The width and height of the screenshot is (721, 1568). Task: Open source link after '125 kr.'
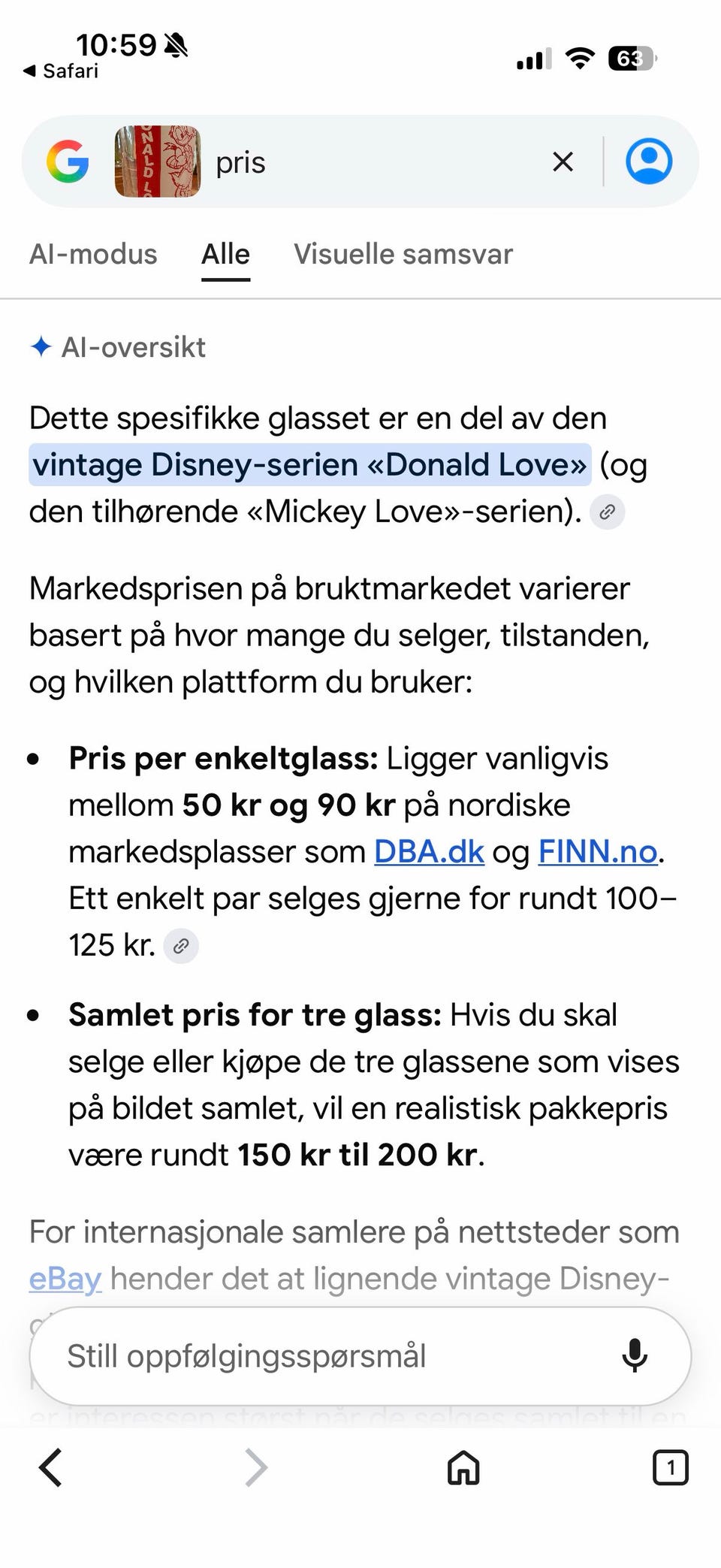tap(181, 945)
